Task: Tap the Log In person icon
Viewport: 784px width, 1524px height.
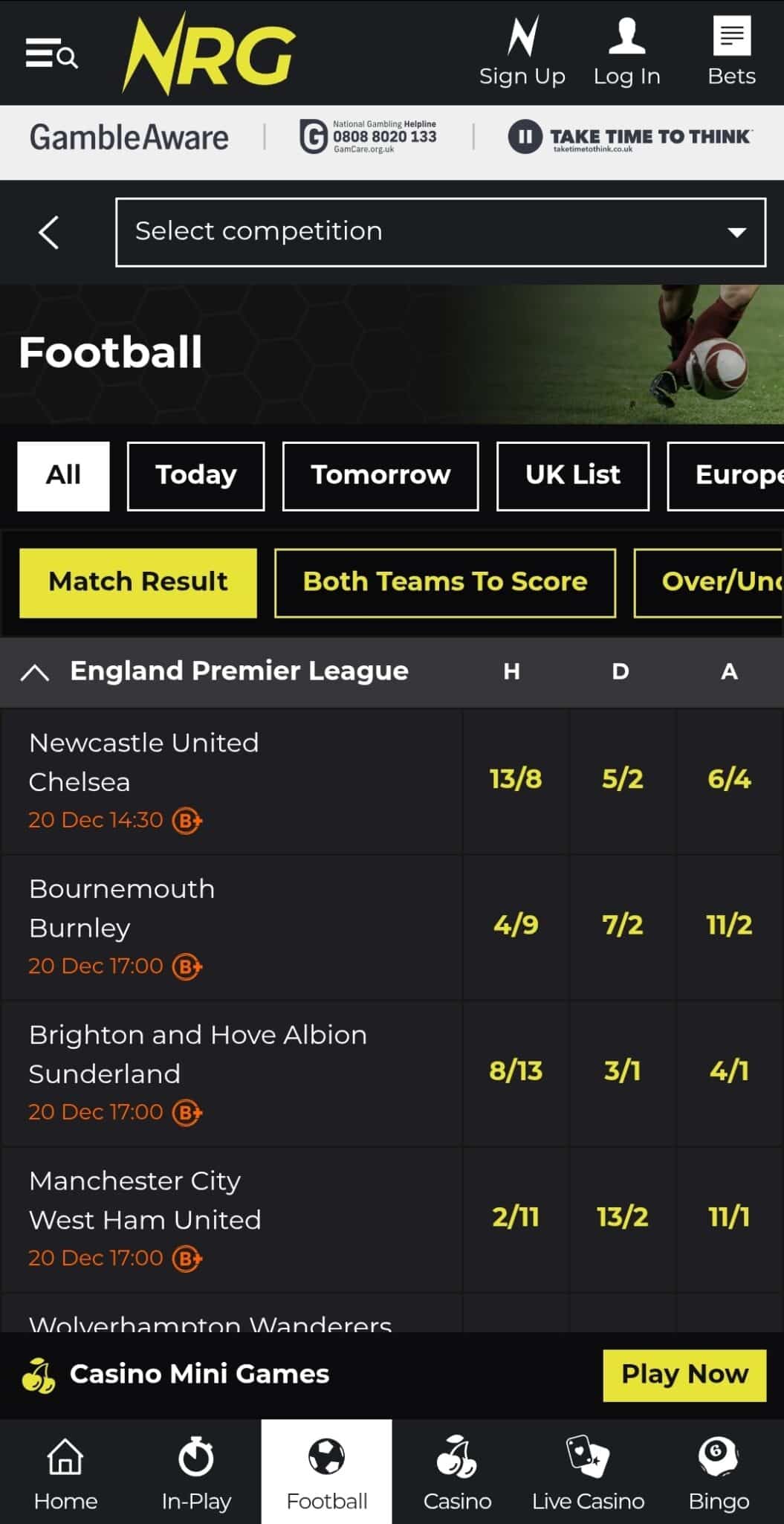Action: click(x=628, y=36)
